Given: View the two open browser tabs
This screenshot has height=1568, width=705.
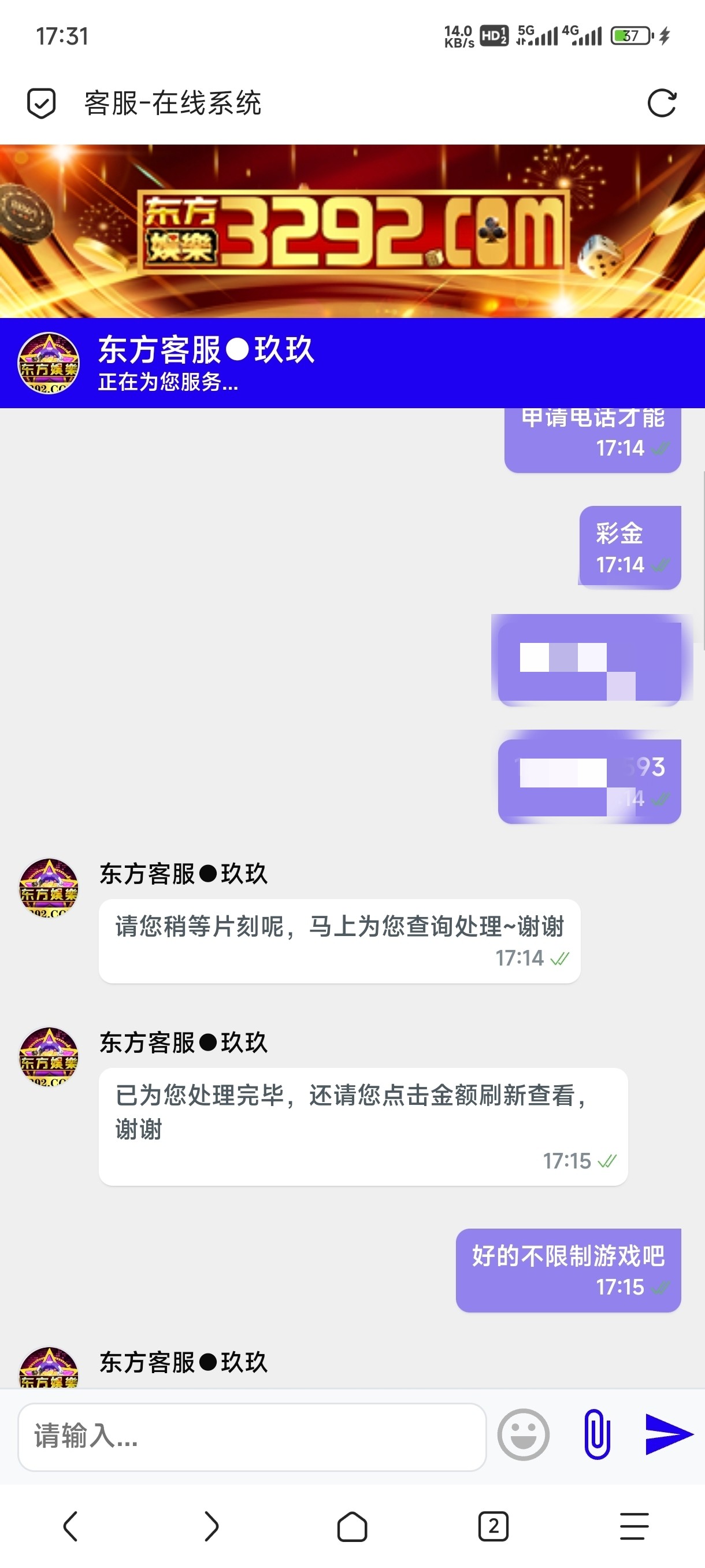Looking at the screenshot, I should tap(493, 1526).
